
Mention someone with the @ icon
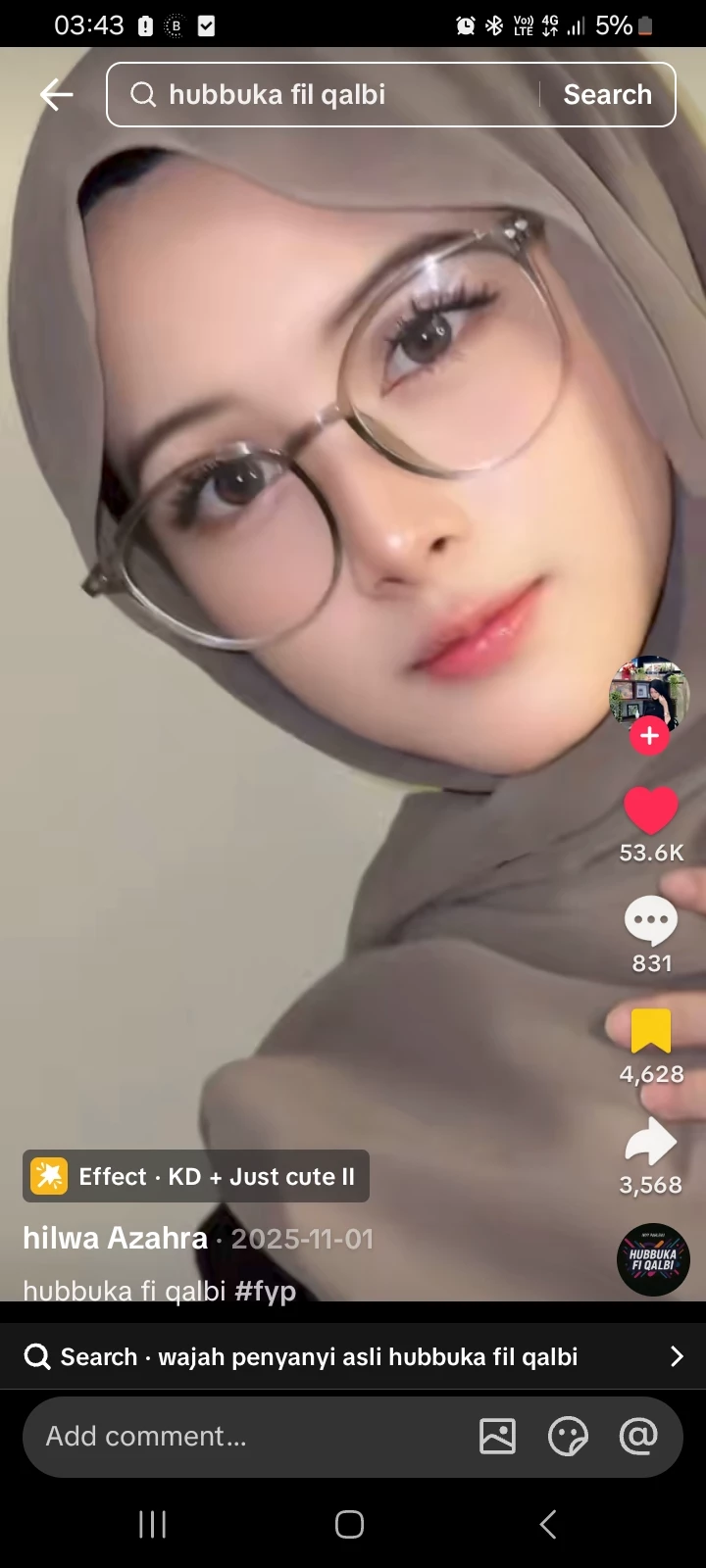point(638,1437)
